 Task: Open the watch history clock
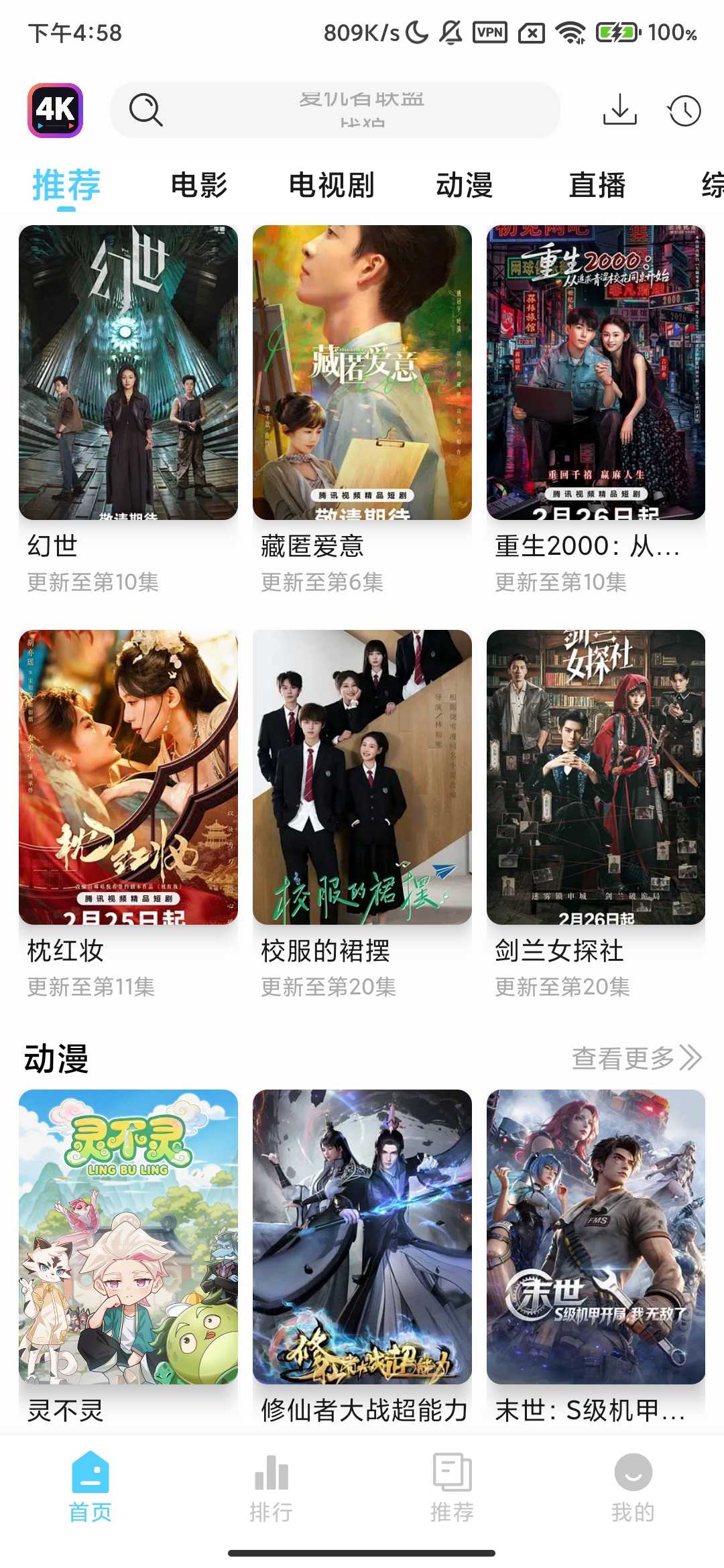click(684, 111)
